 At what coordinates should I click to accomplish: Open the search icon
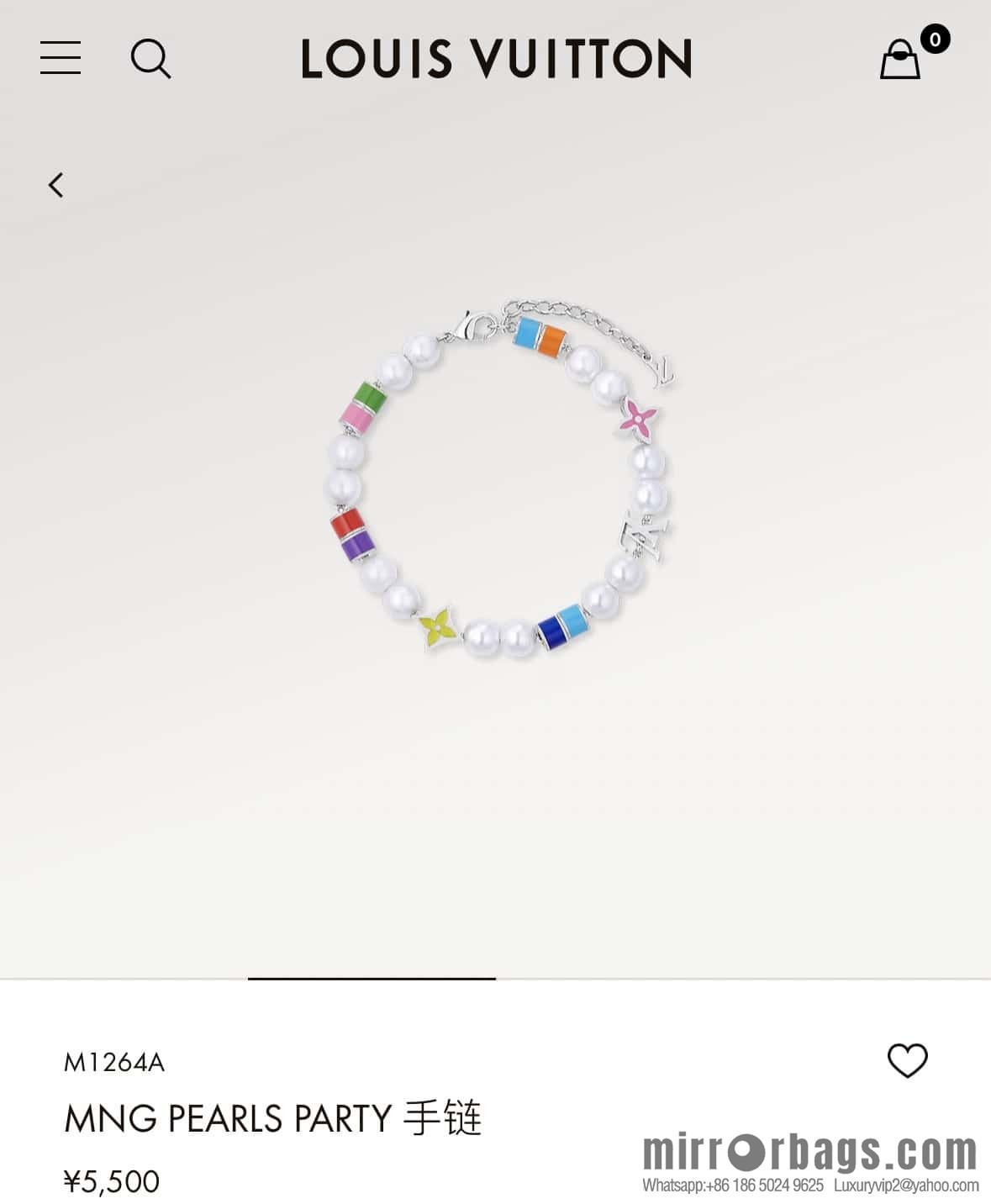click(150, 58)
